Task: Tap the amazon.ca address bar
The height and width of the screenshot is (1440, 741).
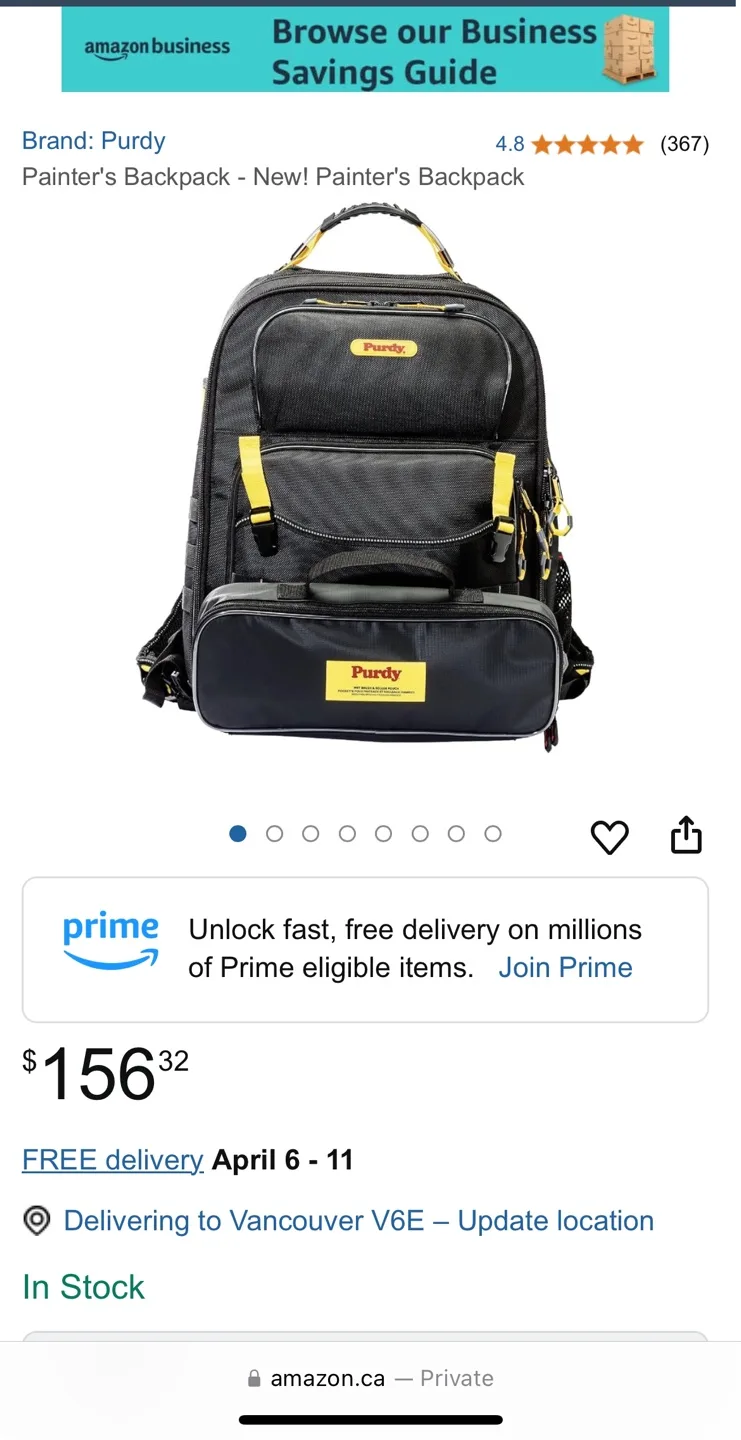Action: [x=370, y=1378]
